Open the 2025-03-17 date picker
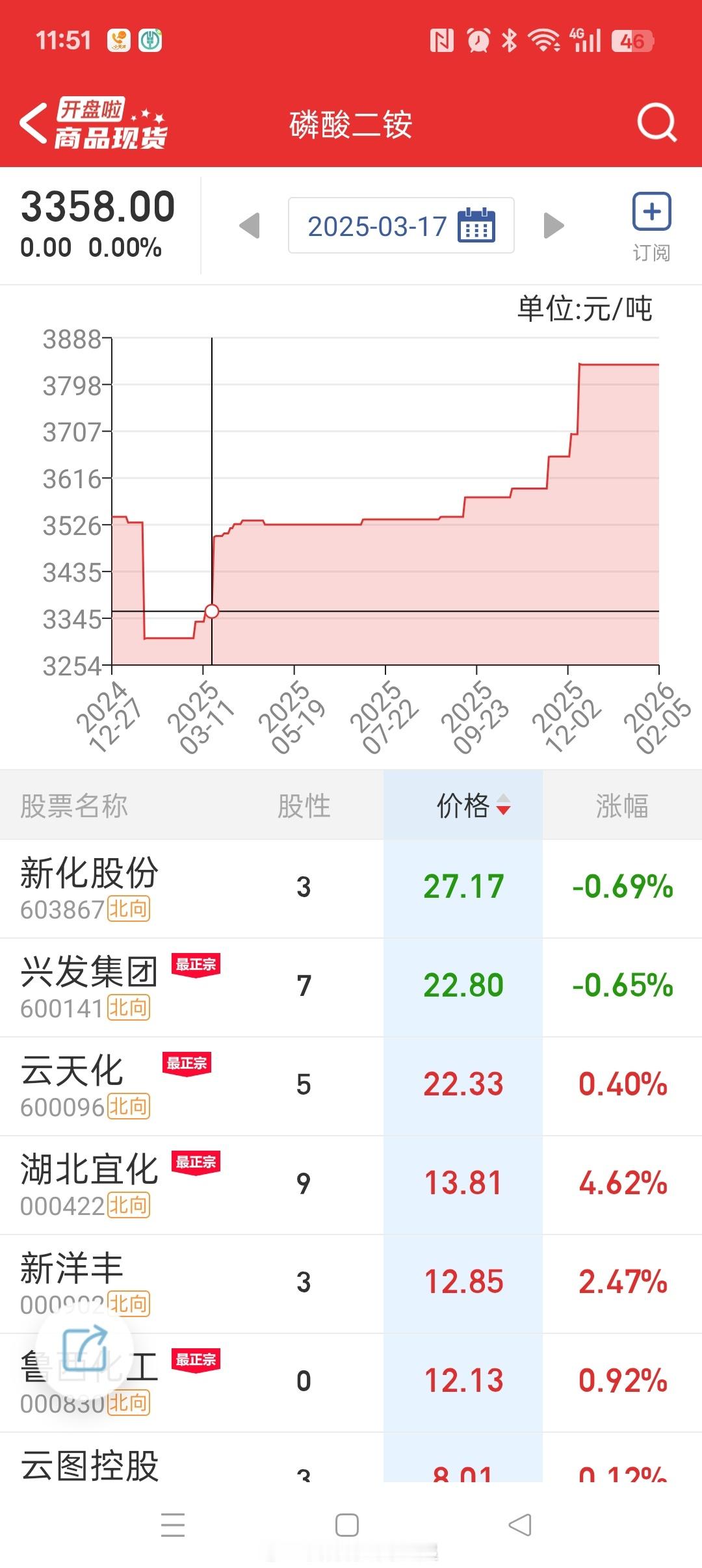 pos(401,226)
